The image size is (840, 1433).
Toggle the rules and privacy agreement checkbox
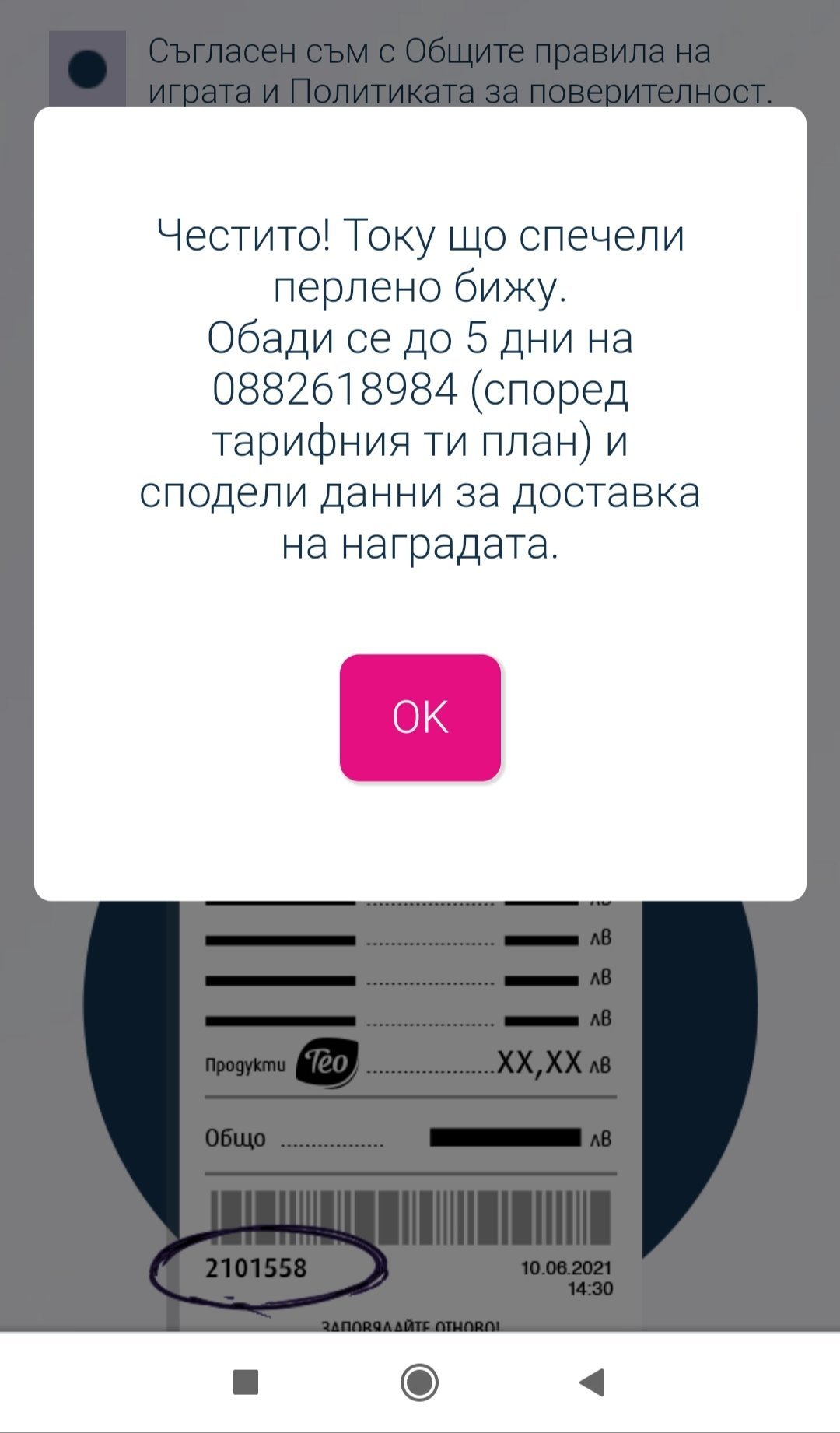click(x=87, y=69)
